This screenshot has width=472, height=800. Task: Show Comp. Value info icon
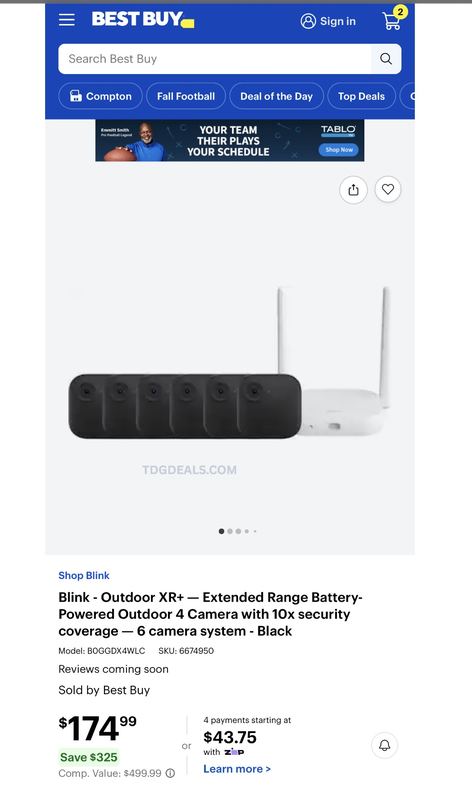tap(170, 773)
